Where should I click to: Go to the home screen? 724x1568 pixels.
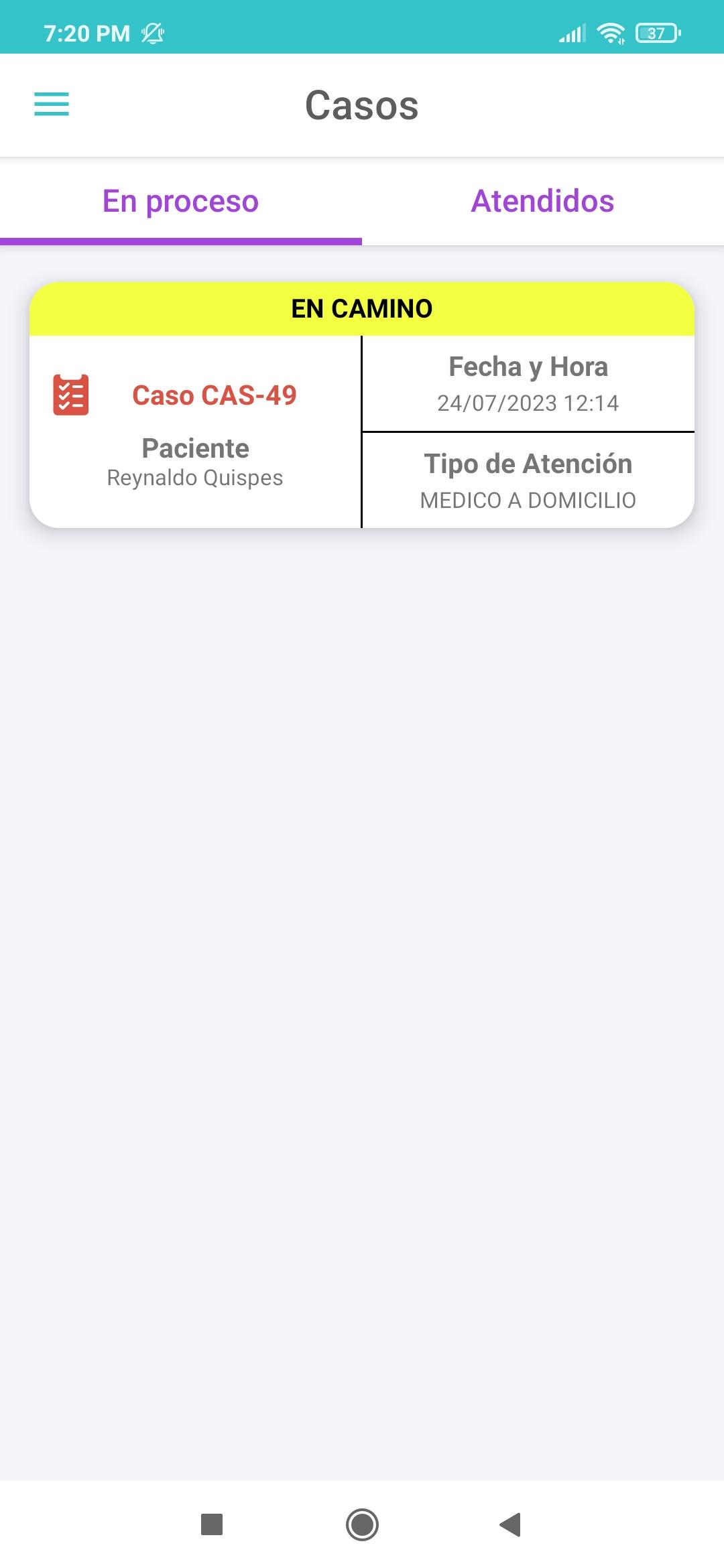tap(362, 1524)
